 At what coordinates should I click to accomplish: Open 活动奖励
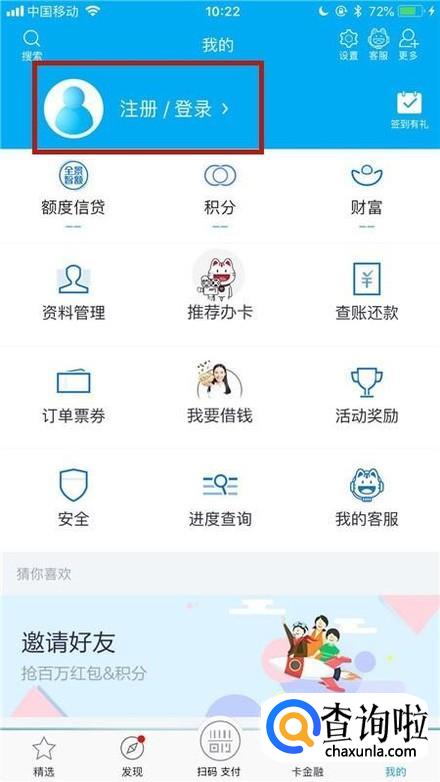[367, 396]
